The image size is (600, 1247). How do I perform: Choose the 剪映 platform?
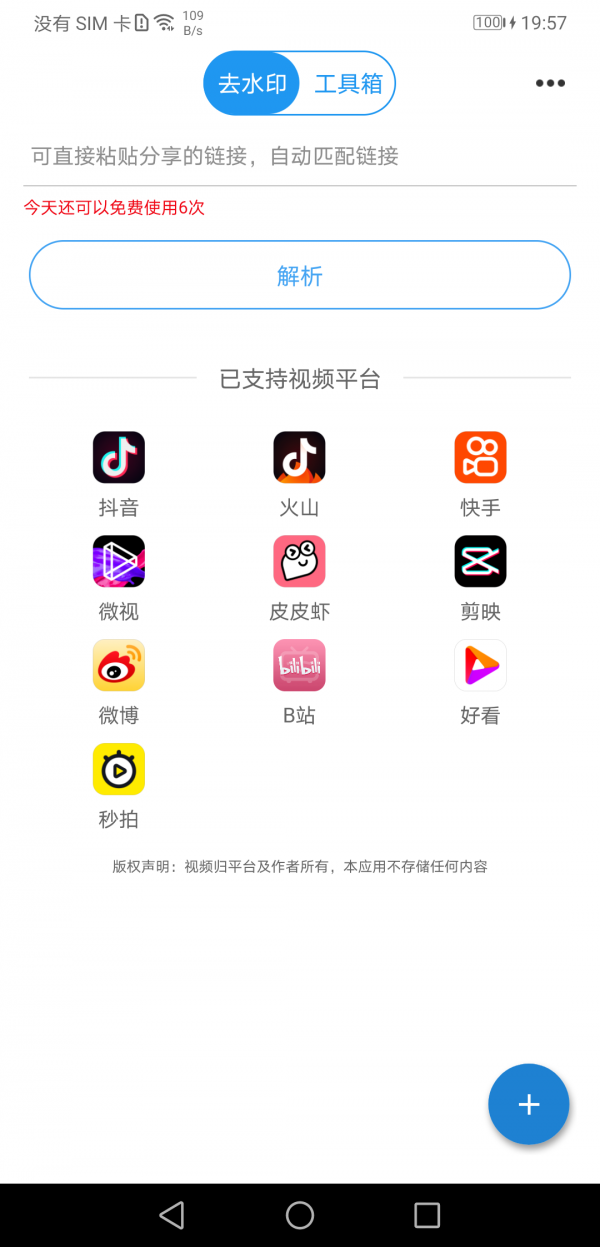(x=480, y=562)
